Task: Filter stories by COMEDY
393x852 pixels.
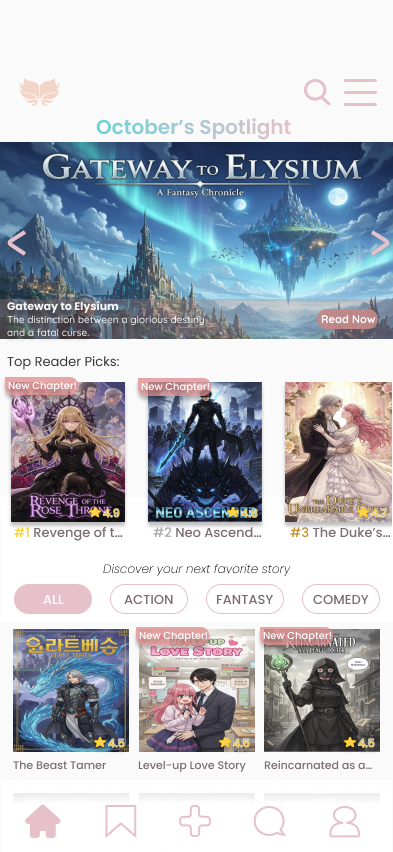Action: 341,599
